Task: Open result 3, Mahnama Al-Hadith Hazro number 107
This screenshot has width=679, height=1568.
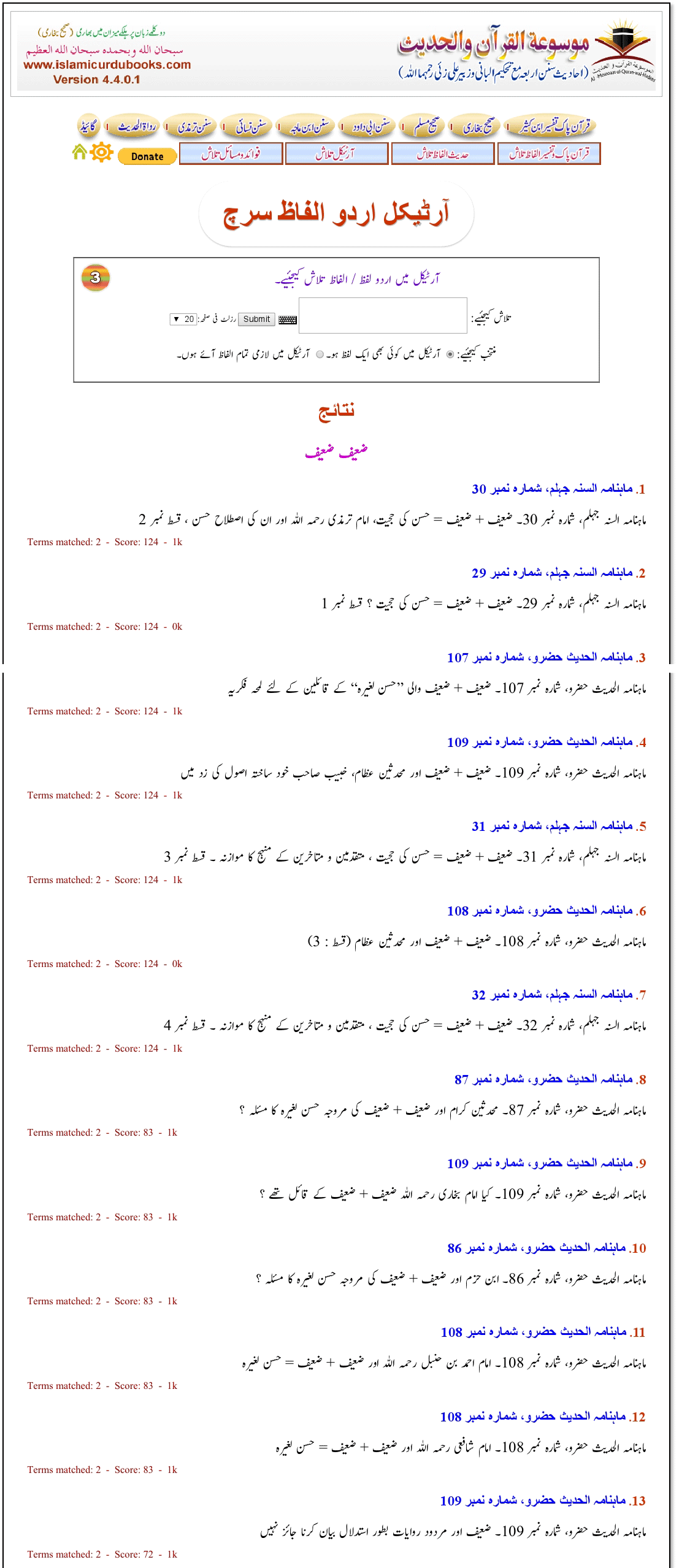Action: (x=546, y=657)
